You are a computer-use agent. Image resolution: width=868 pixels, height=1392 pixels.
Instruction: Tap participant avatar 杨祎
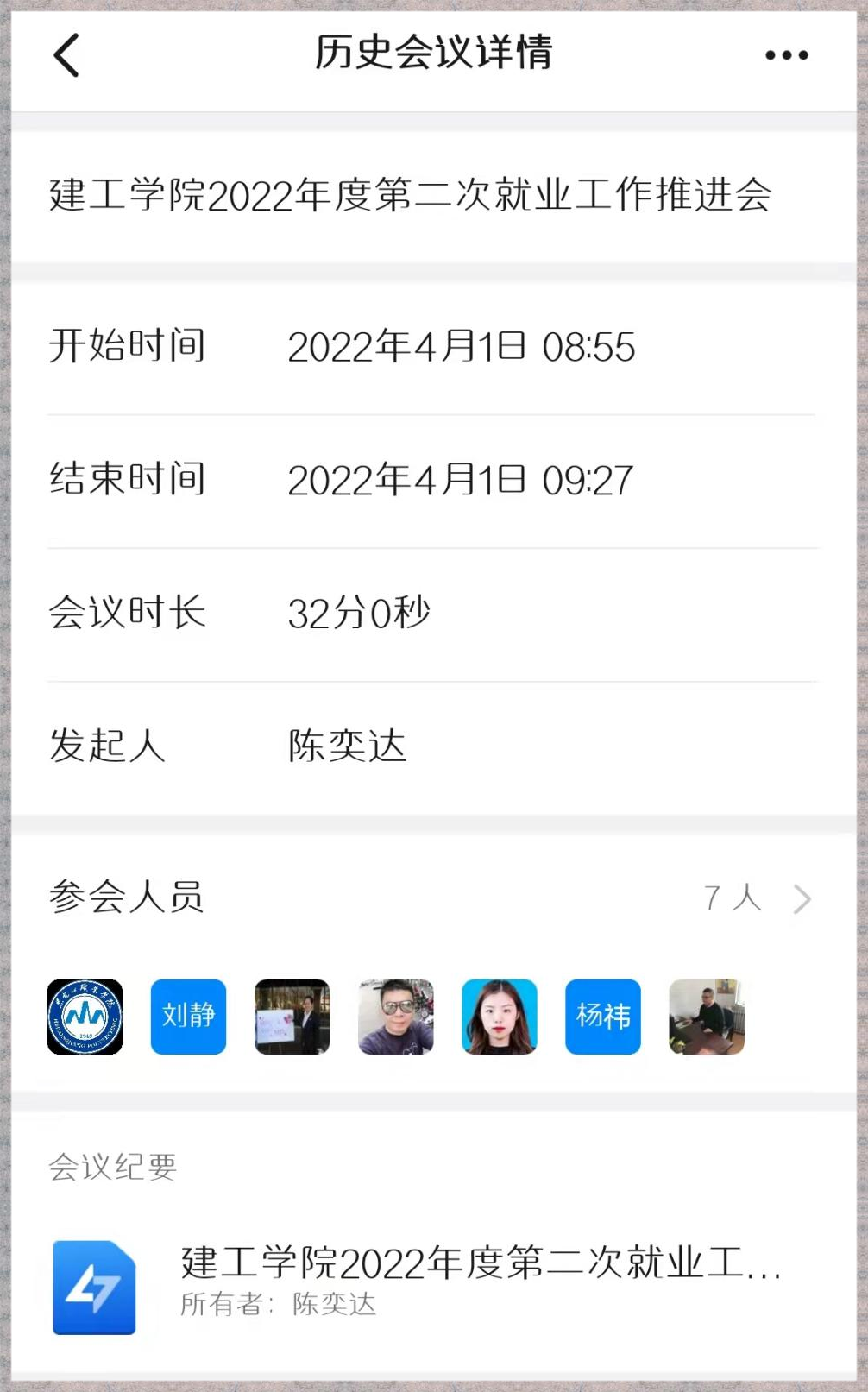pyautogui.click(x=602, y=1016)
